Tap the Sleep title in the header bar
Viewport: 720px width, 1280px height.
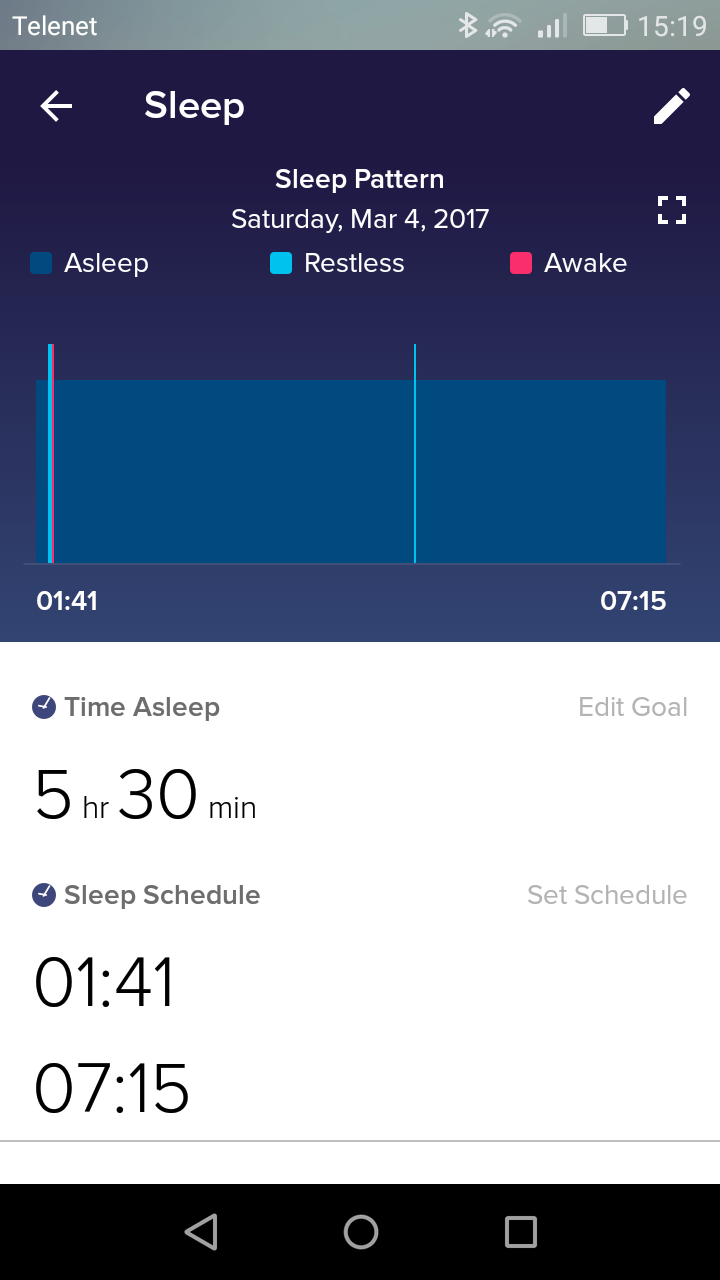(194, 105)
